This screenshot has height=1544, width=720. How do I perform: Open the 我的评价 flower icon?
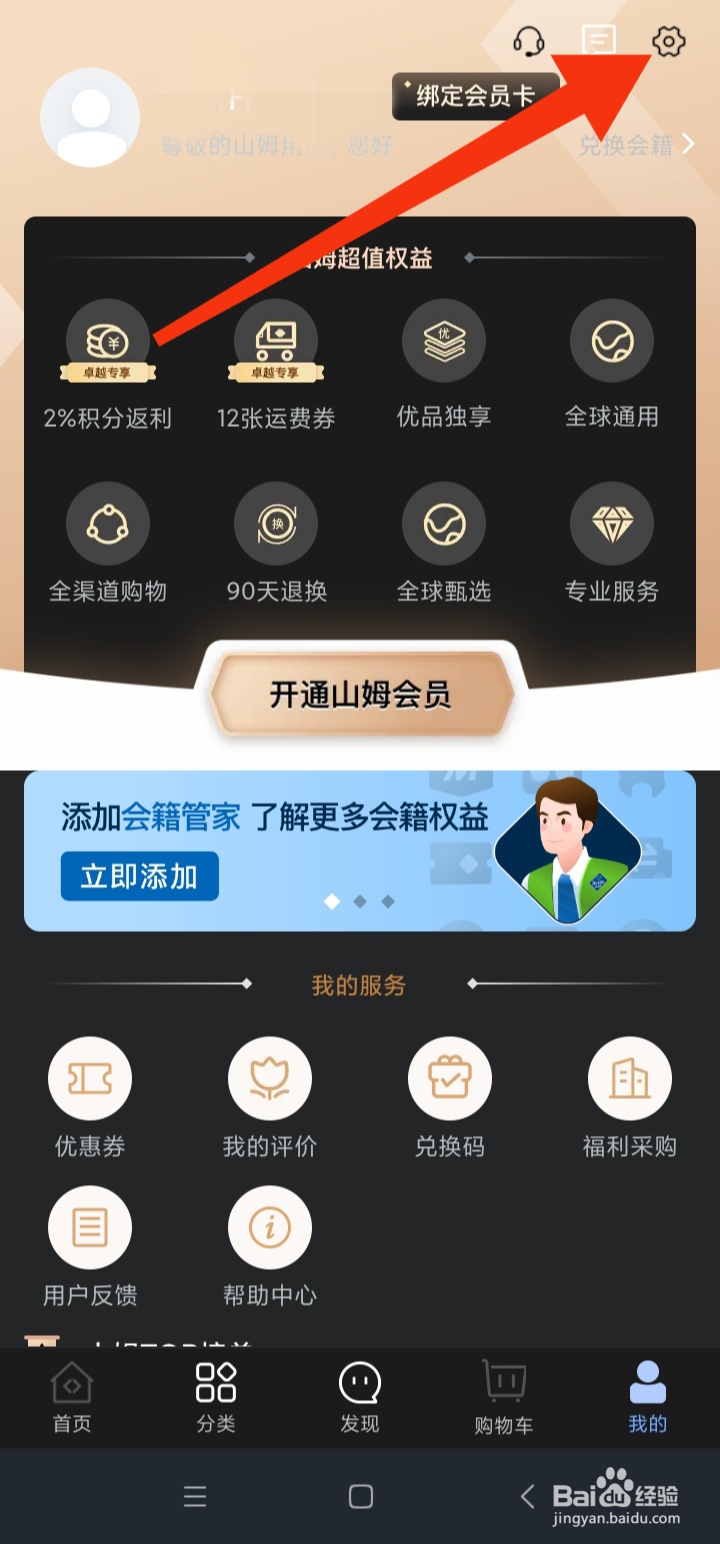tap(270, 1078)
